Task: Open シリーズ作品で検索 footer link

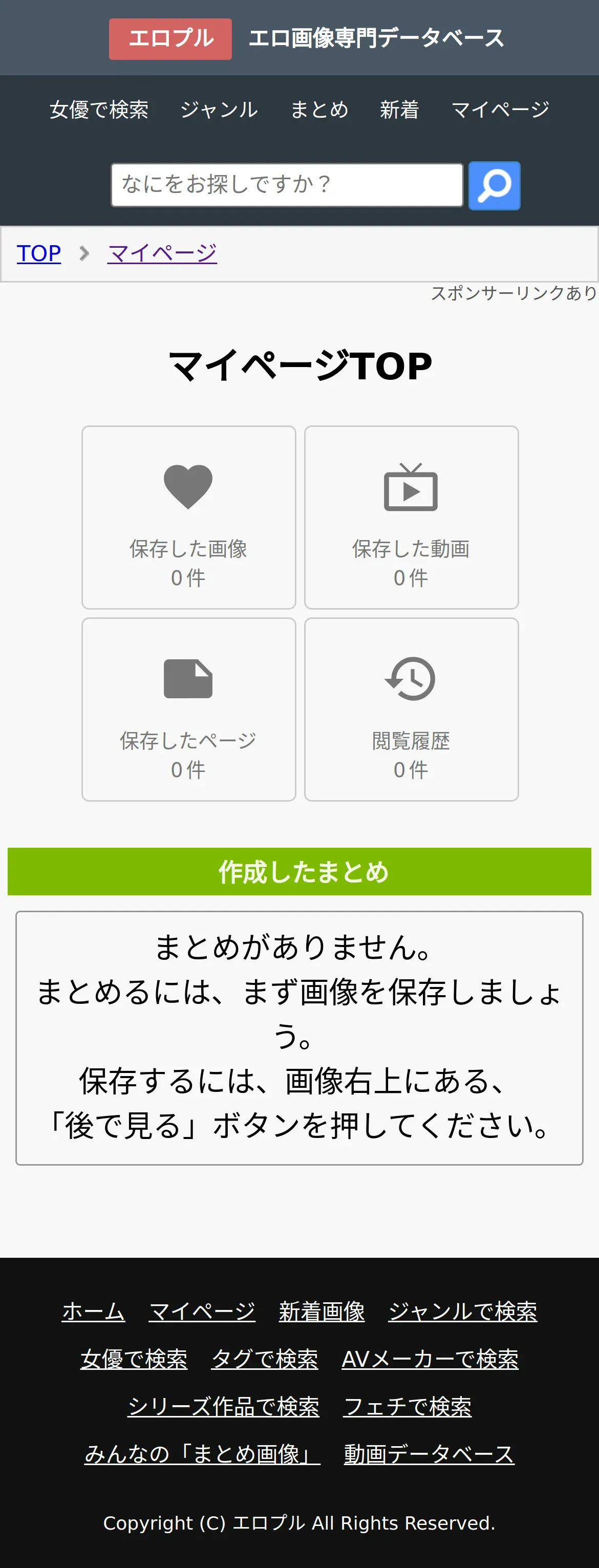Action: click(223, 1406)
